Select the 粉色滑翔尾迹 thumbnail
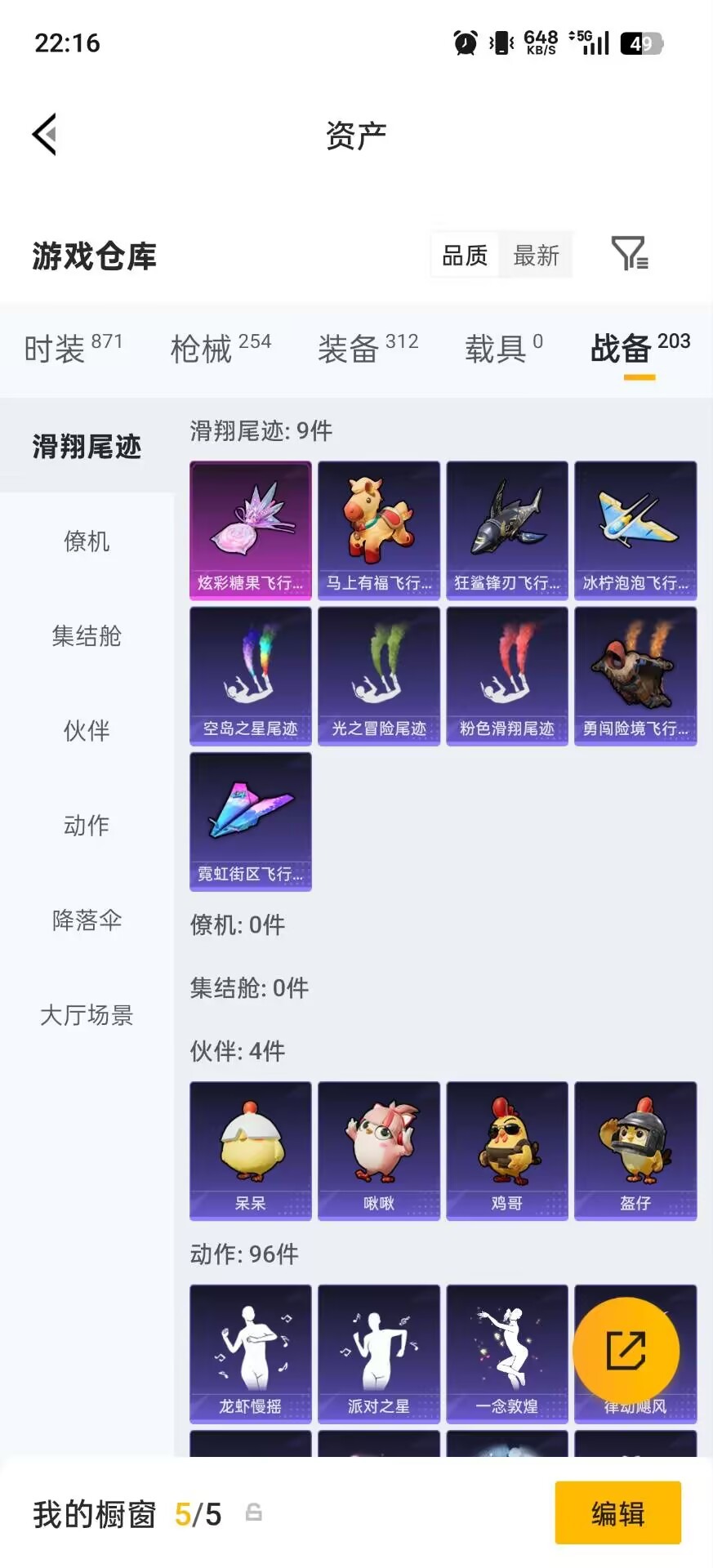This screenshot has width=713, height=1568. (x=506, y=675)
